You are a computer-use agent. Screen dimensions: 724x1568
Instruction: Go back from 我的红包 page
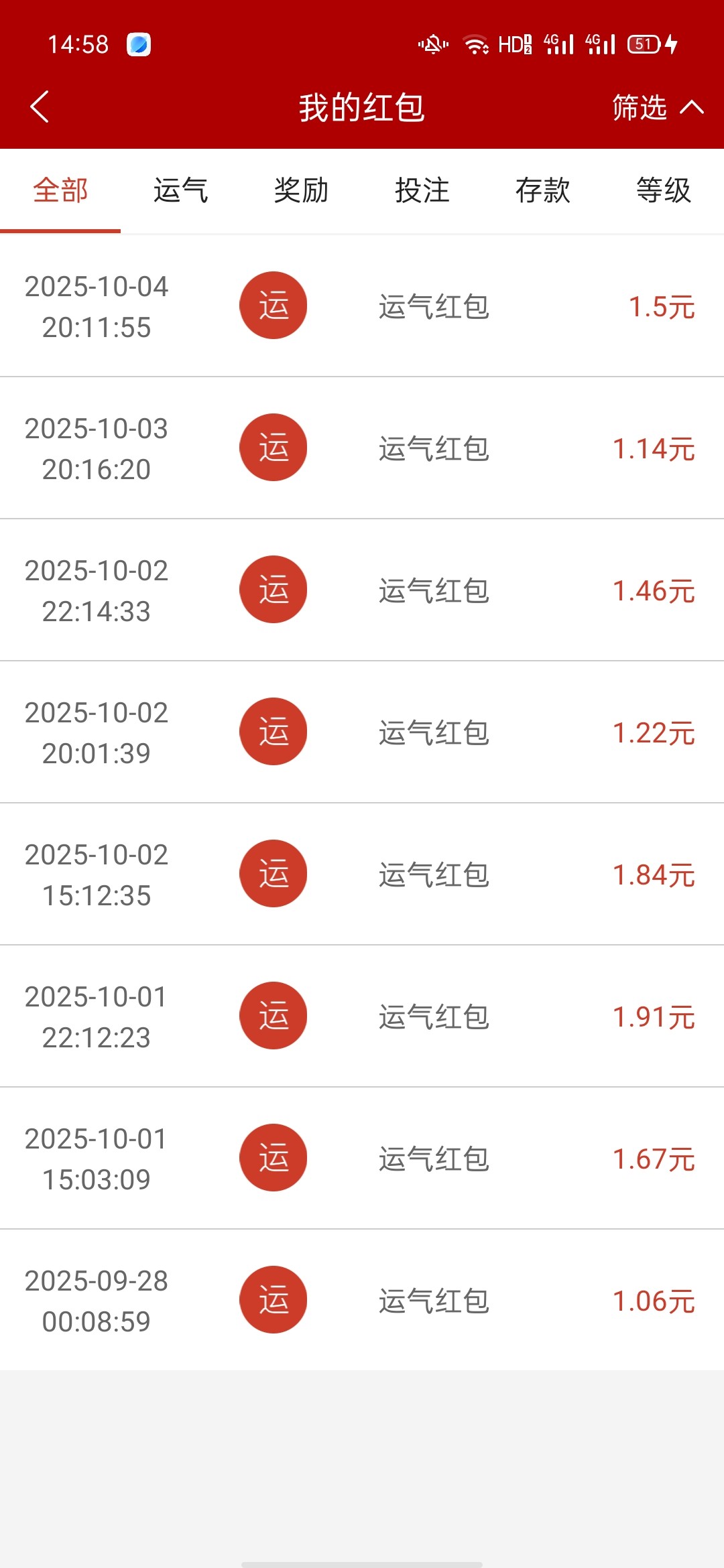[x=40, y=107]
